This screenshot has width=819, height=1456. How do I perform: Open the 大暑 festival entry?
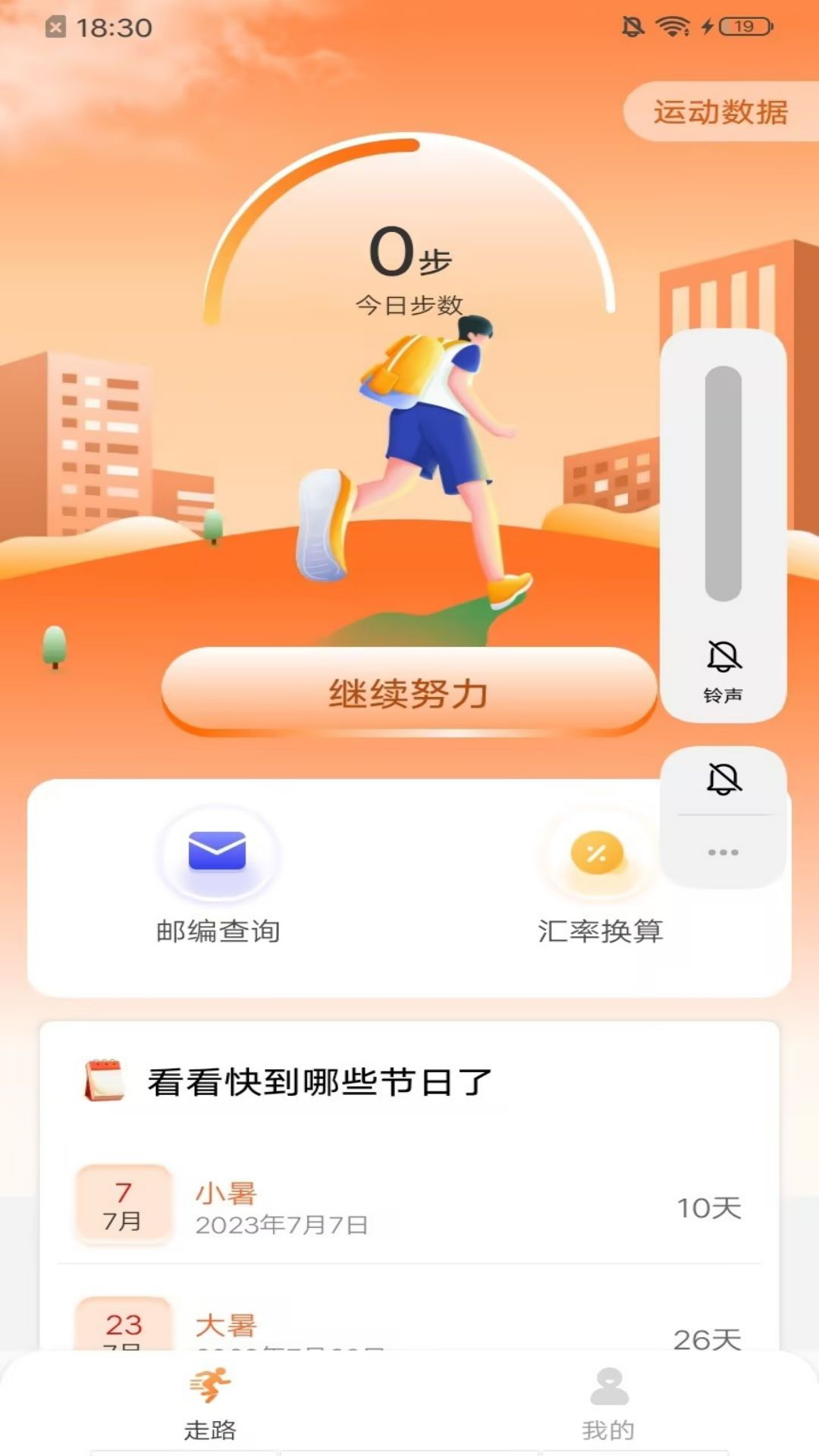(x=409, y=1325)
